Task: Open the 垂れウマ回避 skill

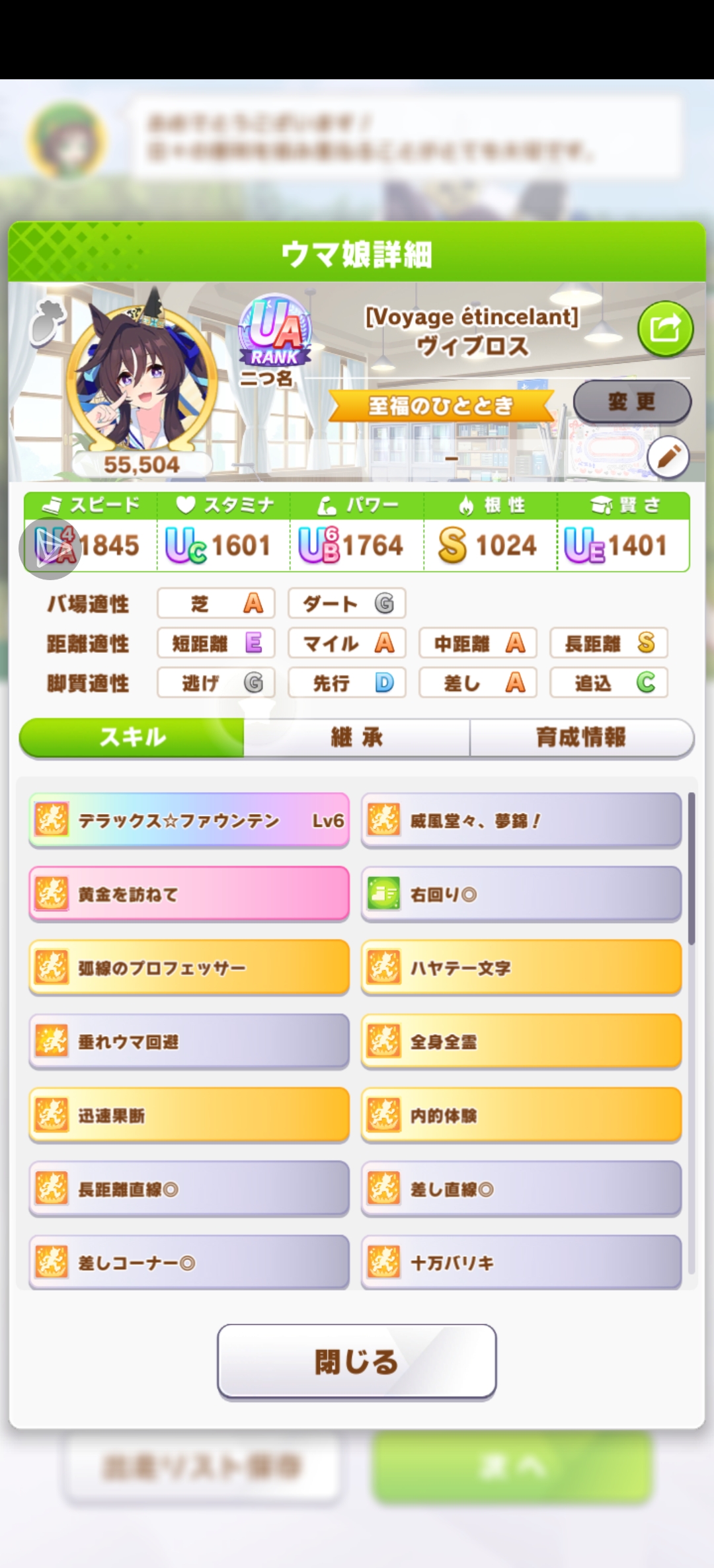Action: pyautogui.click(x=189, y=1042)
